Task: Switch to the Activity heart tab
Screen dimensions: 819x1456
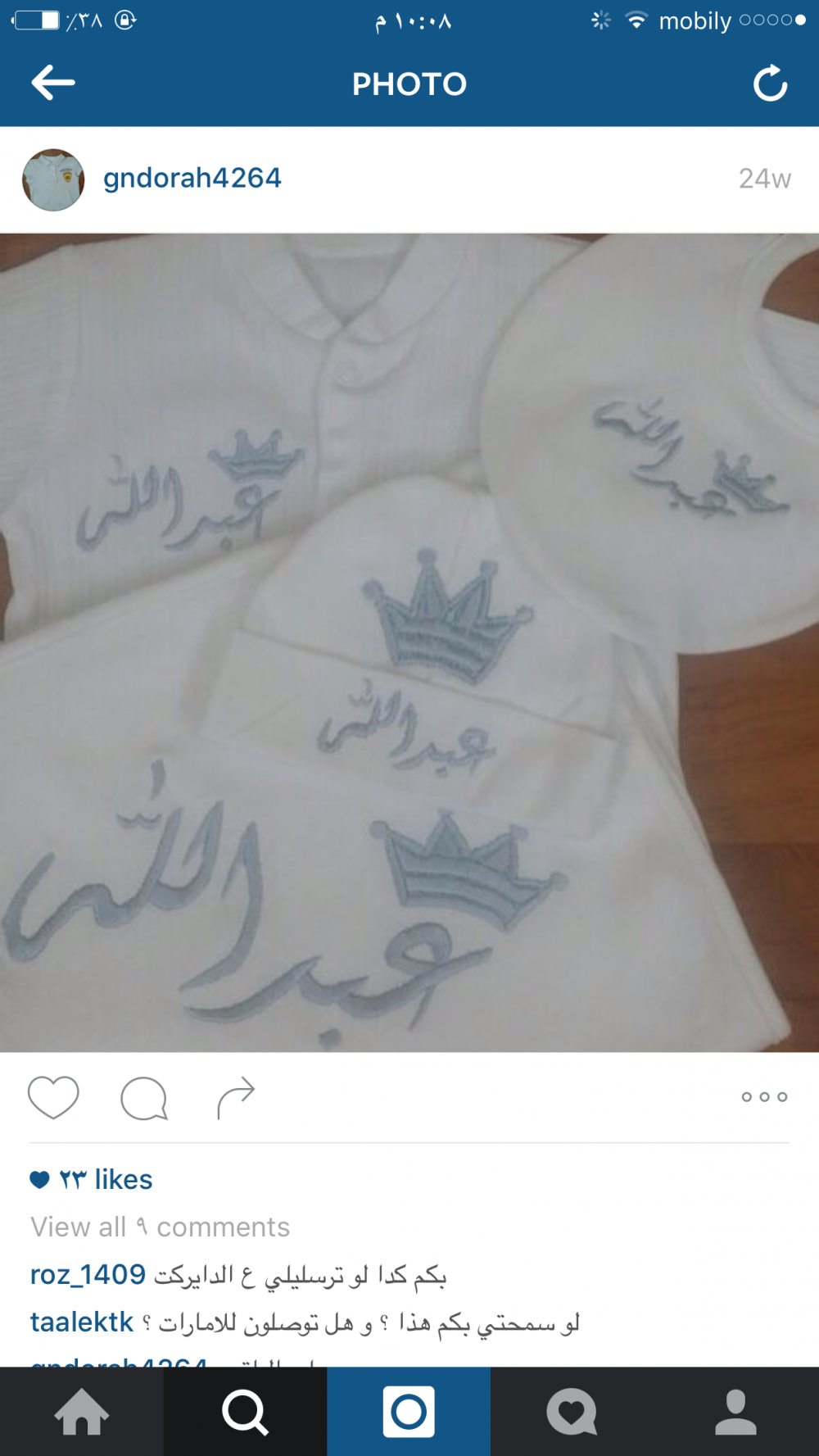Action: pyautogui.click(x=572, y=1412)
